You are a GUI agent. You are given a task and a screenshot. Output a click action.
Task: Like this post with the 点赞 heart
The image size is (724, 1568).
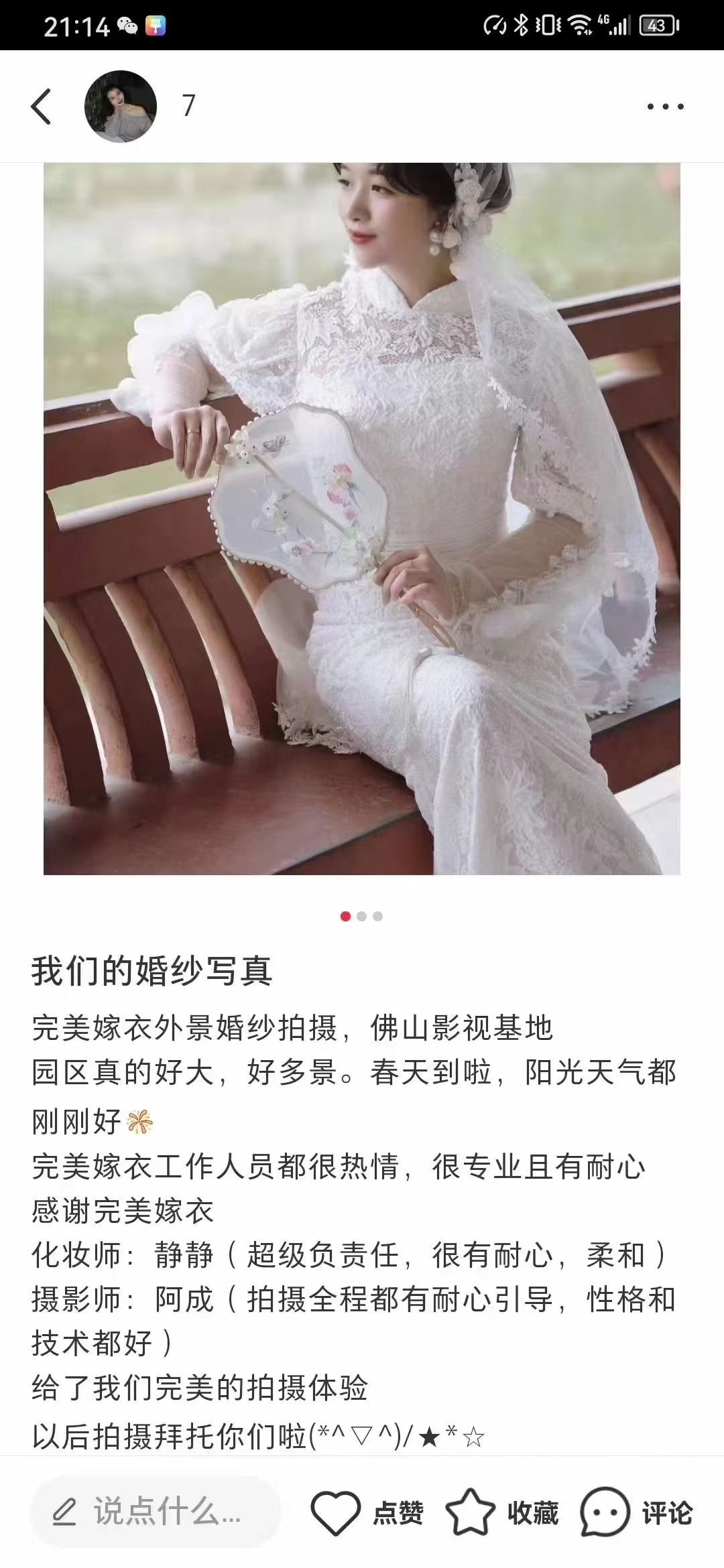[367, 1512]
